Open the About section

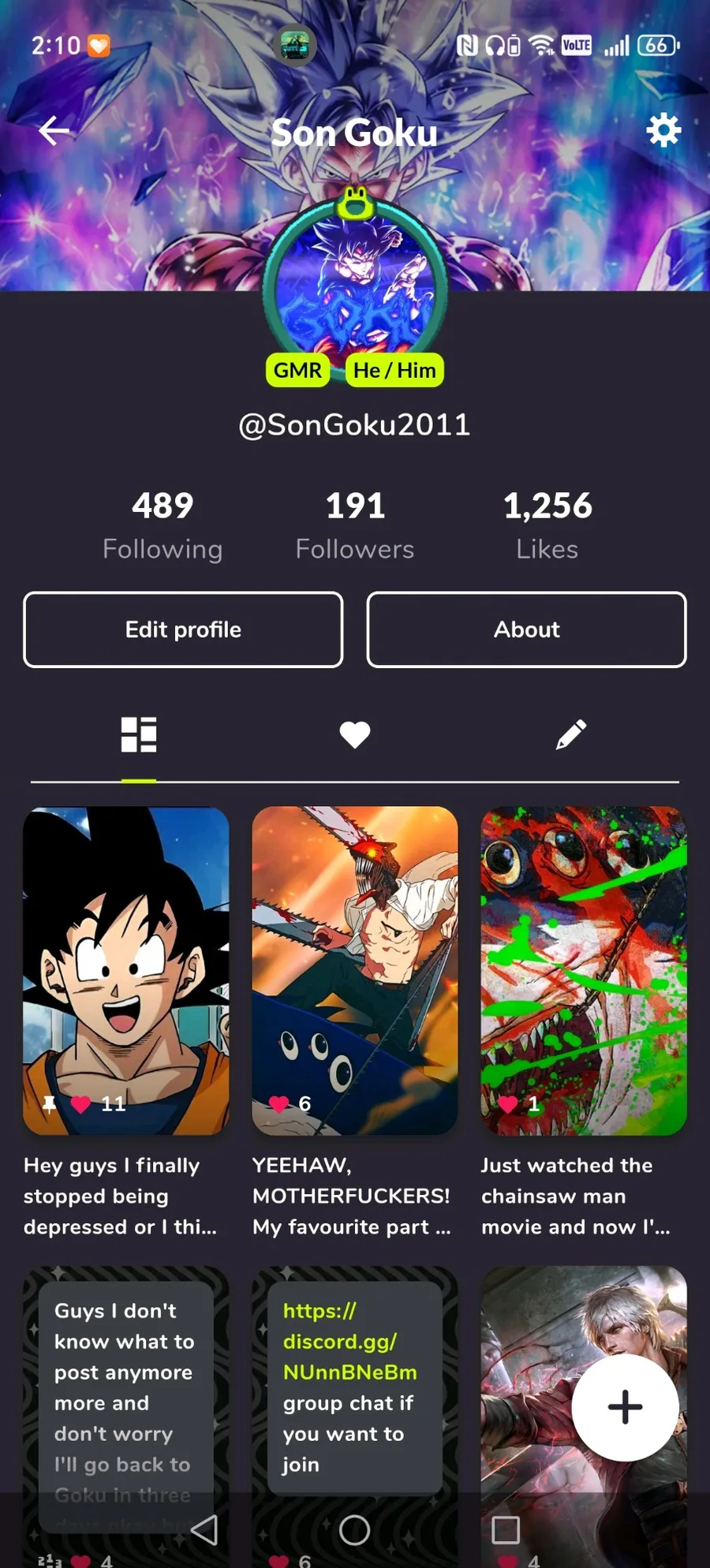click(x=526, y=629)
